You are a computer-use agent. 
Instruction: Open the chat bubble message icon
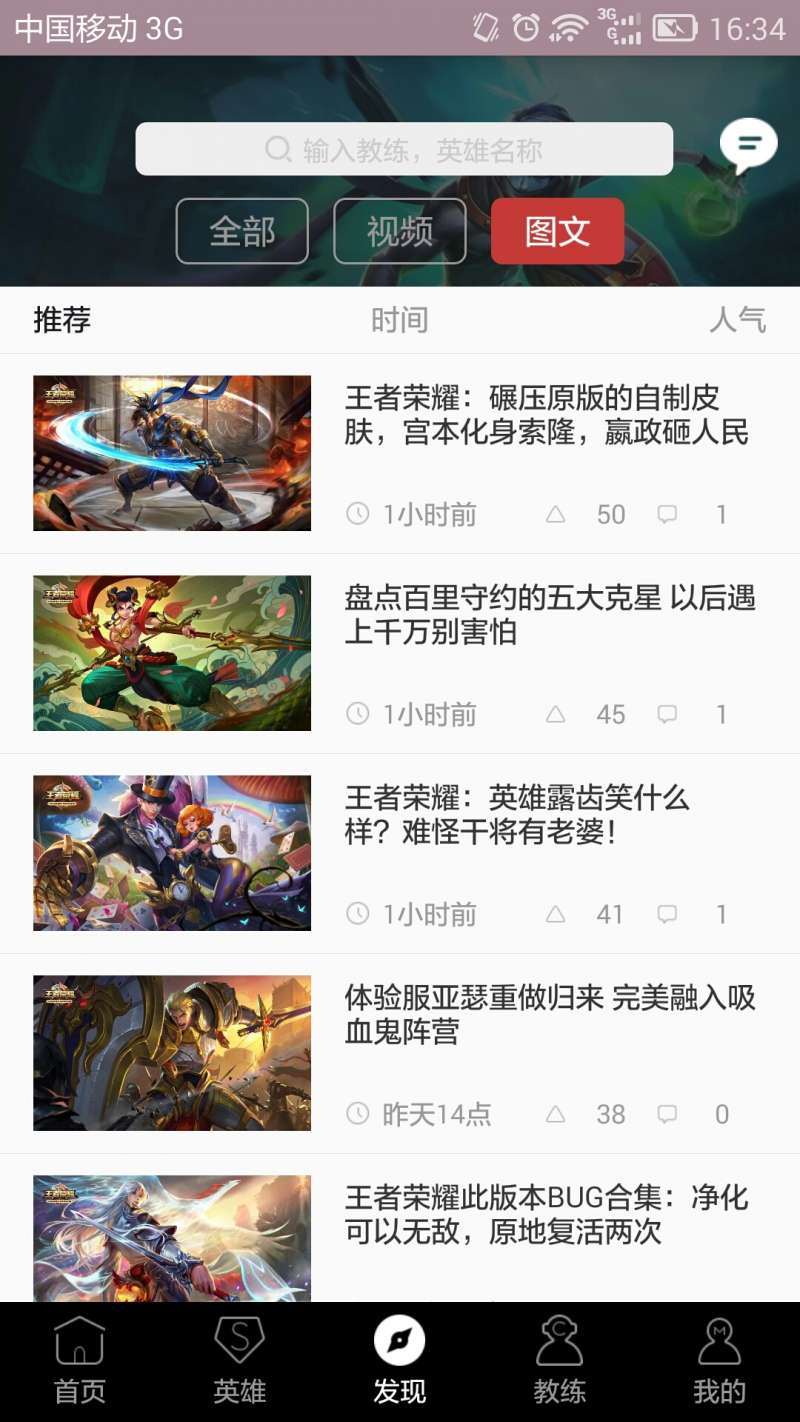coord(748,144)
